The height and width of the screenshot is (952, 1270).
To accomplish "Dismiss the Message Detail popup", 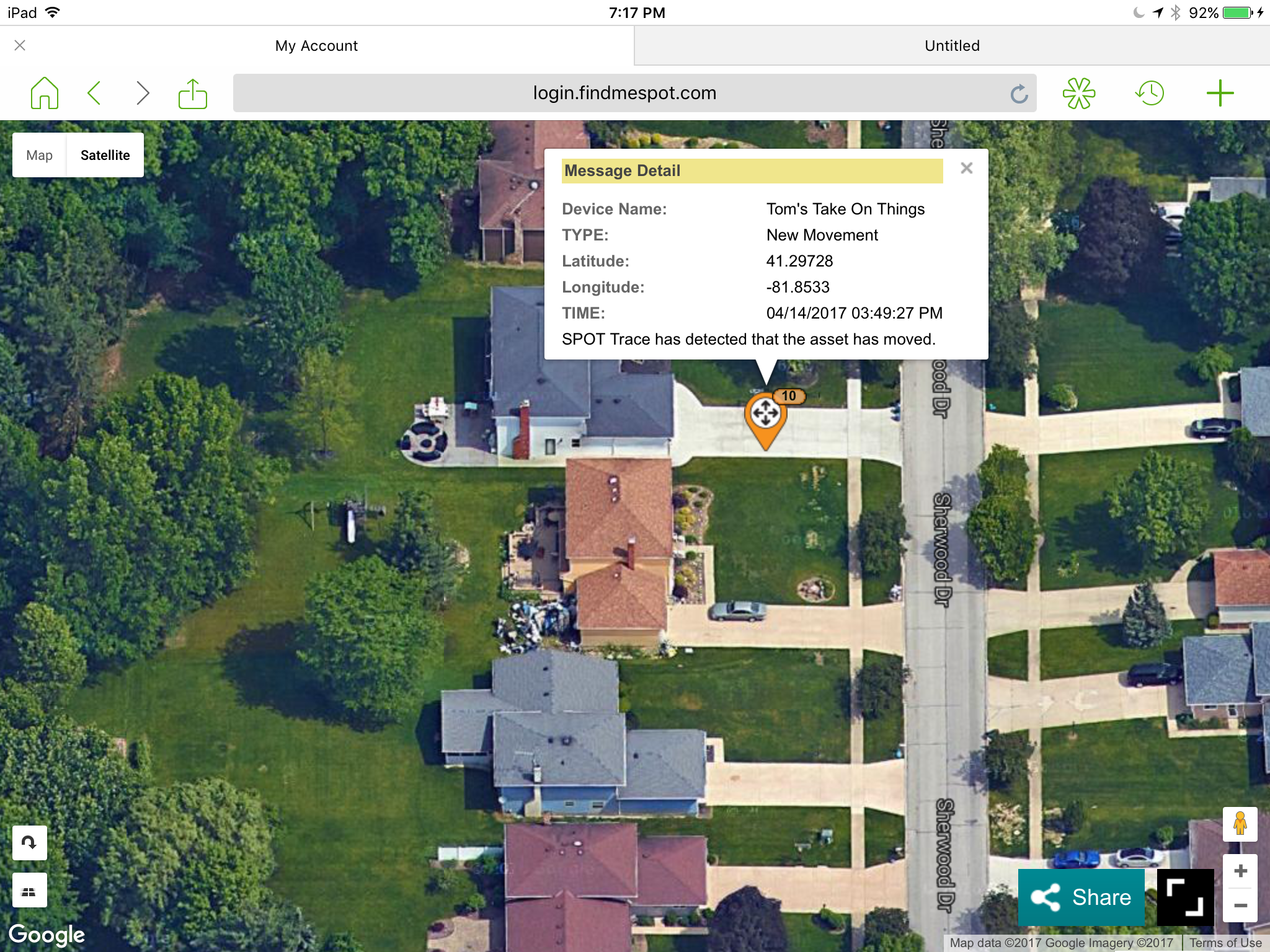I will pos(966,168).
